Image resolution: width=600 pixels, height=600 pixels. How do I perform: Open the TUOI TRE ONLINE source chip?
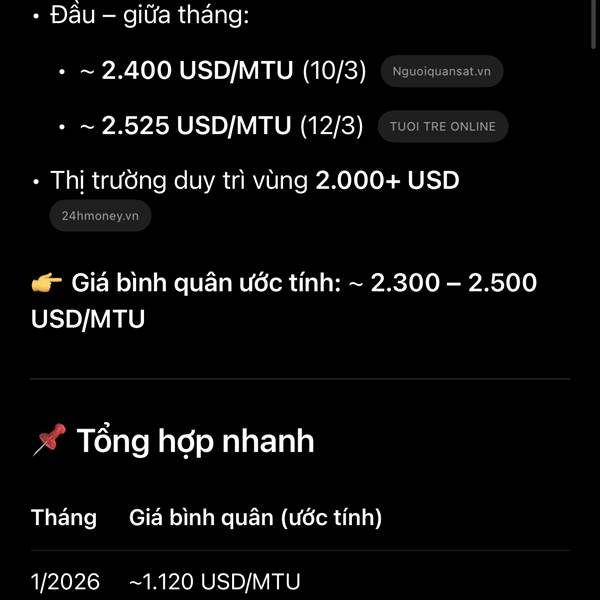(443, 126)
